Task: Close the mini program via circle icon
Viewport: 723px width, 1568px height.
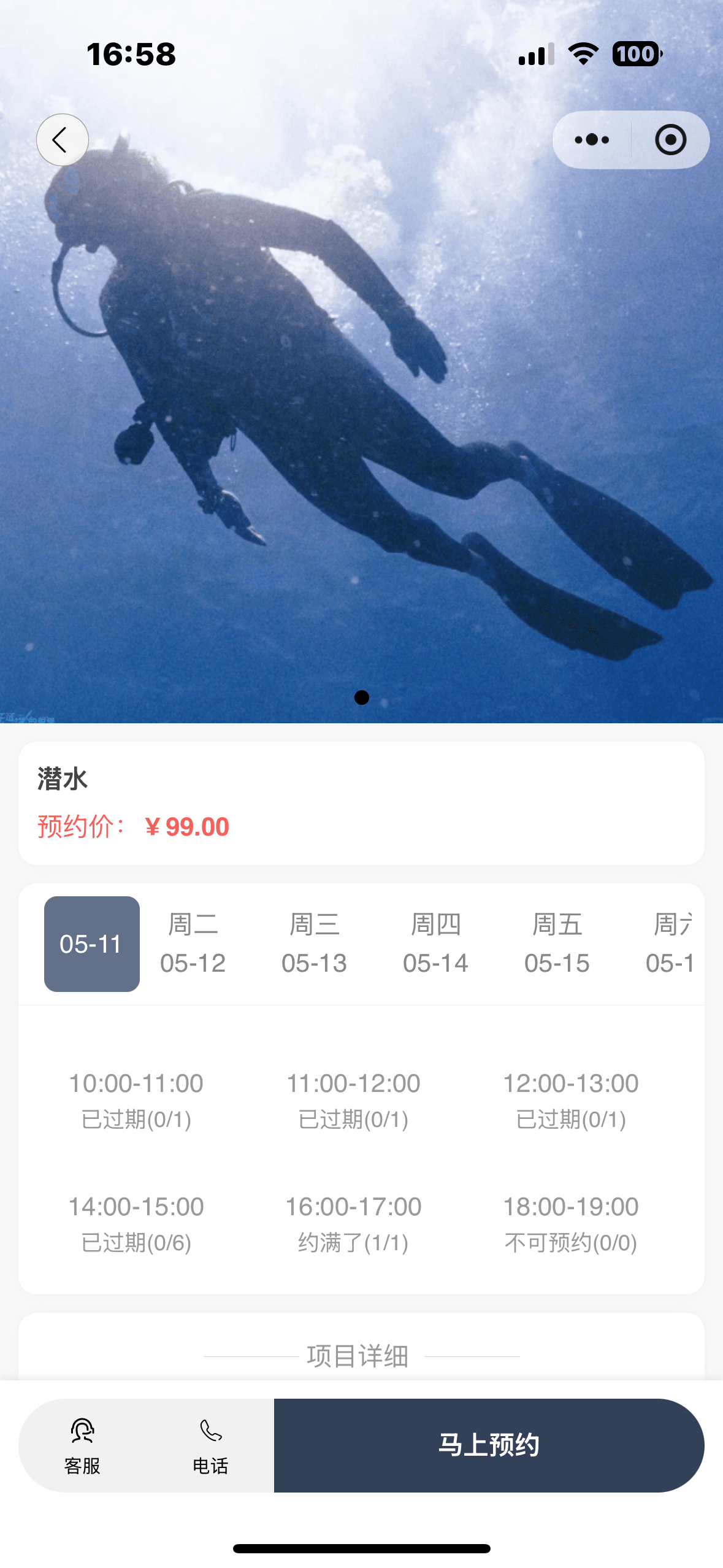Action: 670,140
